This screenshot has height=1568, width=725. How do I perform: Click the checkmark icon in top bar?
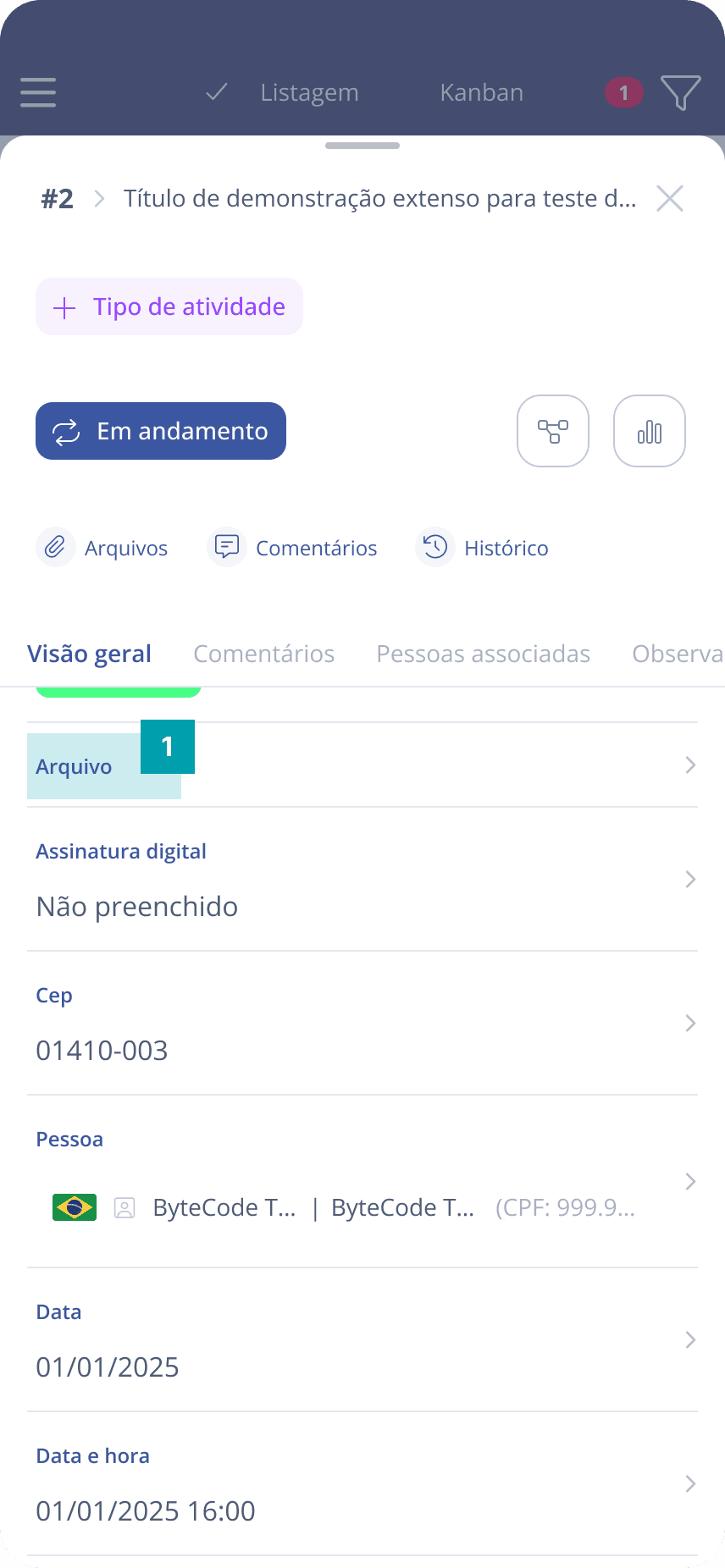(217, 92)
